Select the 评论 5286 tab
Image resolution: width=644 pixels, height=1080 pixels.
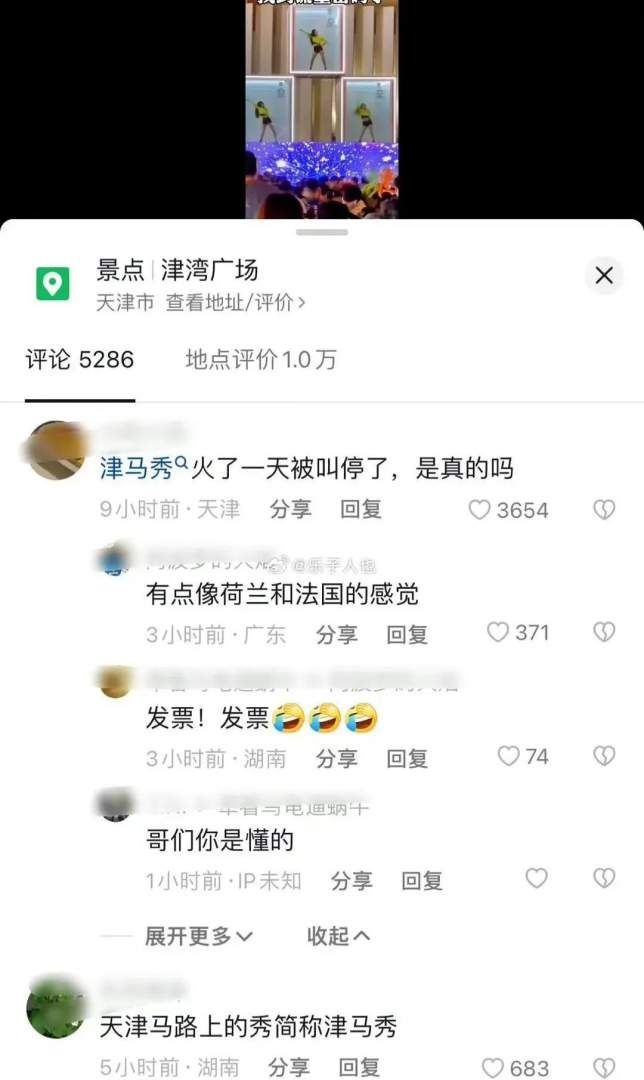[x=80, y=360]
